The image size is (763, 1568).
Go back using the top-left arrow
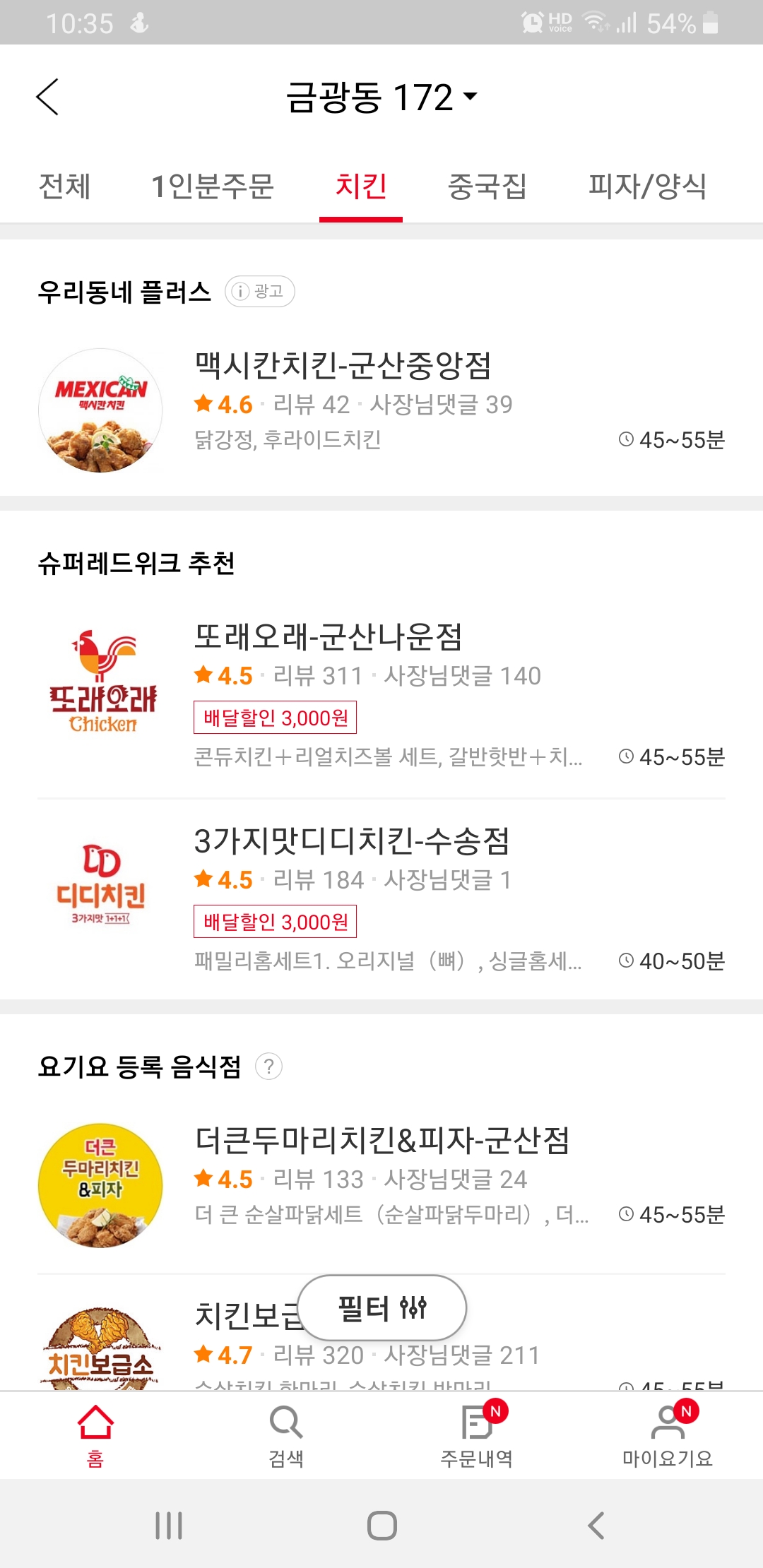point(47,97)
